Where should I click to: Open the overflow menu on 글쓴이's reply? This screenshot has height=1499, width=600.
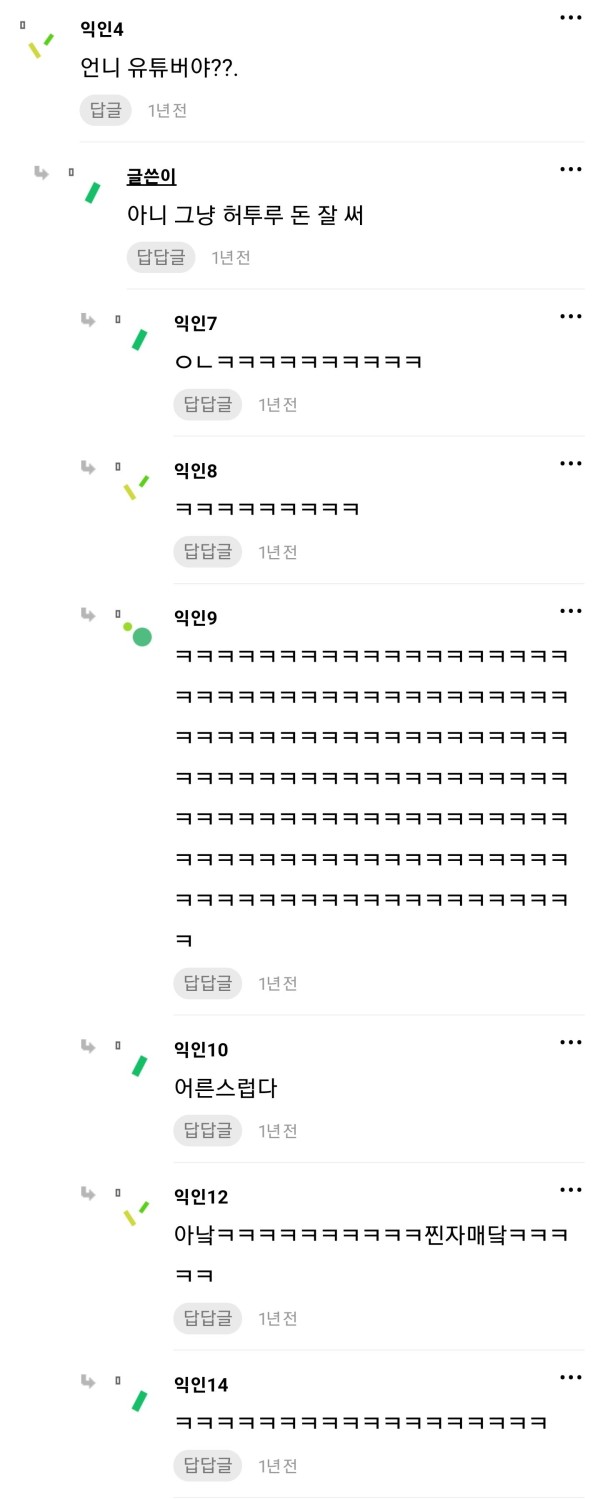pyautogui.click(x=570, y=169)
